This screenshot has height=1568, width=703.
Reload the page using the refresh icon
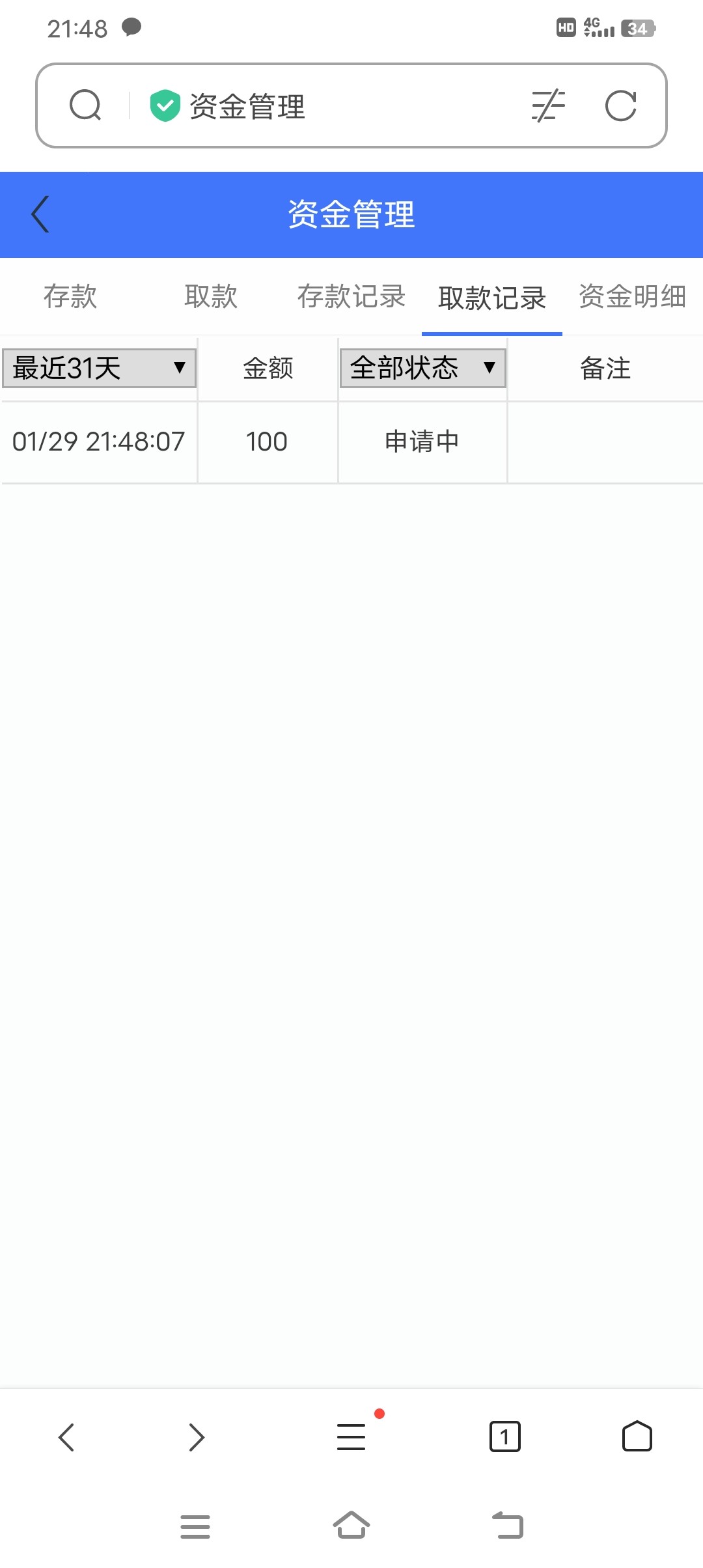click(x=622, y=105)
